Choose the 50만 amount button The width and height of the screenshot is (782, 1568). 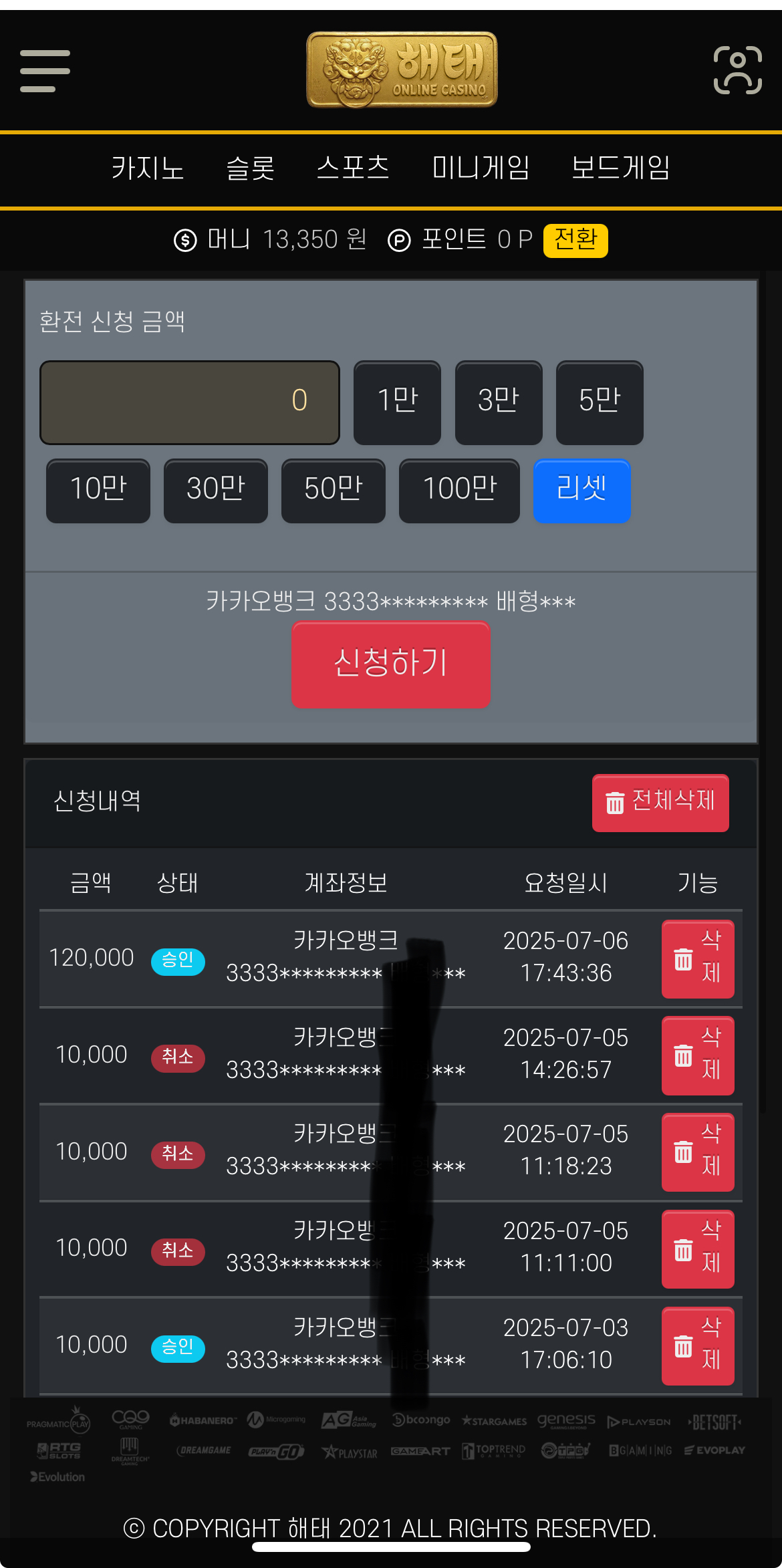pos(333,491)
